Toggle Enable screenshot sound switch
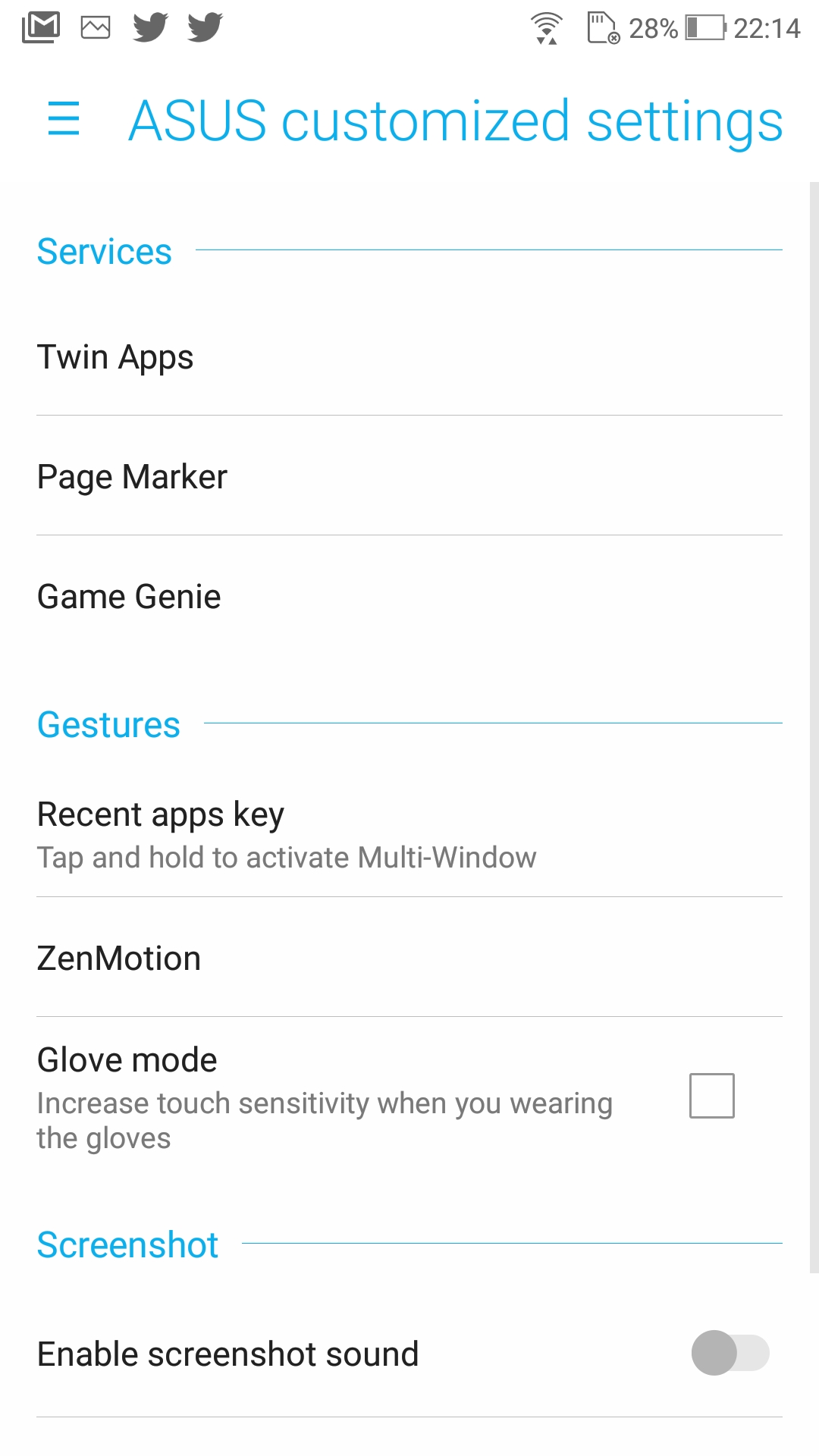The height and width of the screenshot is (1456, 819). point(730,1353)
